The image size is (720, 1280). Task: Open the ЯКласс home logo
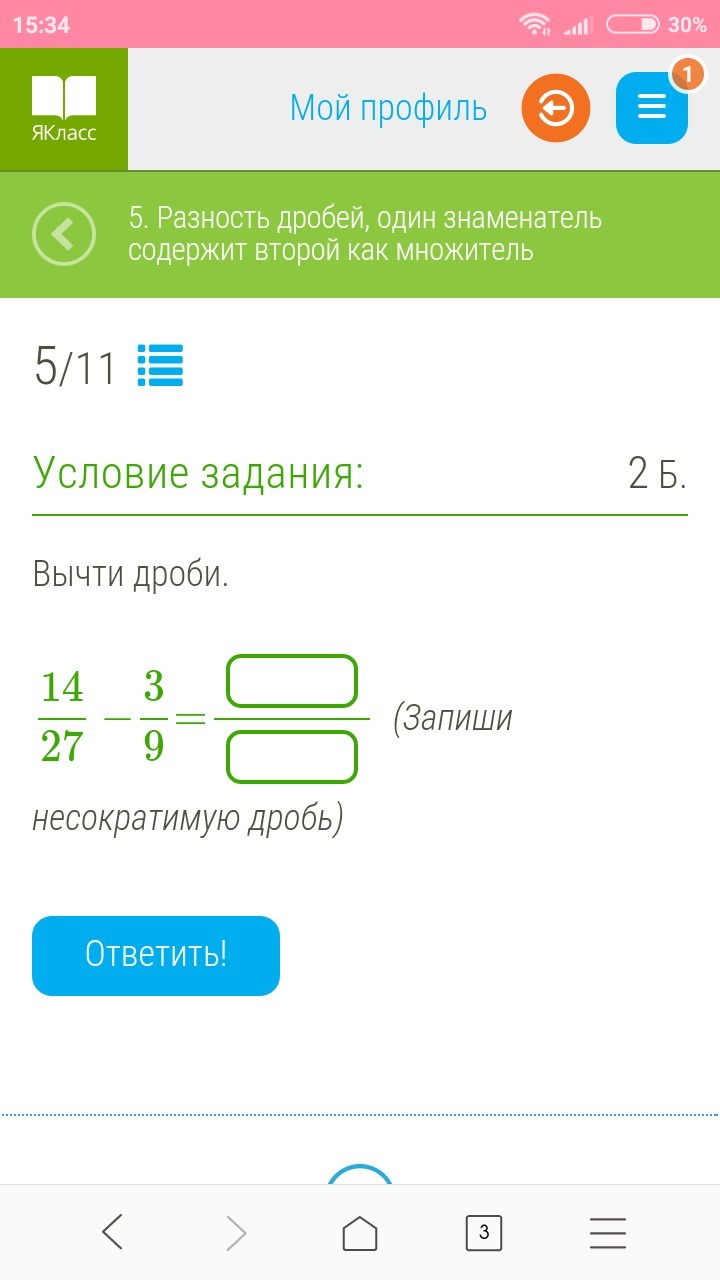tap(64, 109)
